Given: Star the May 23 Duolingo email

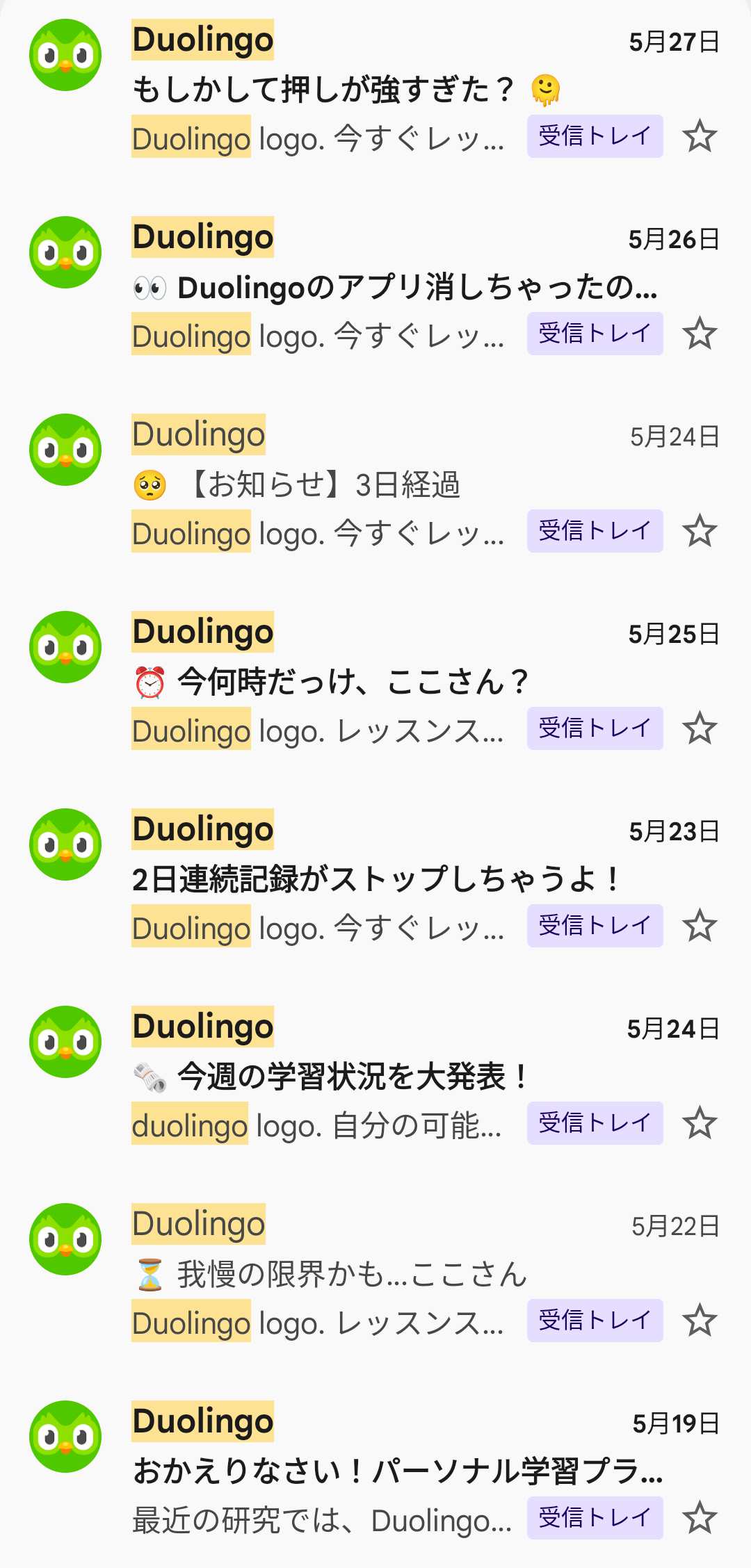Looking at the screenshot, I should coord(700,926).
